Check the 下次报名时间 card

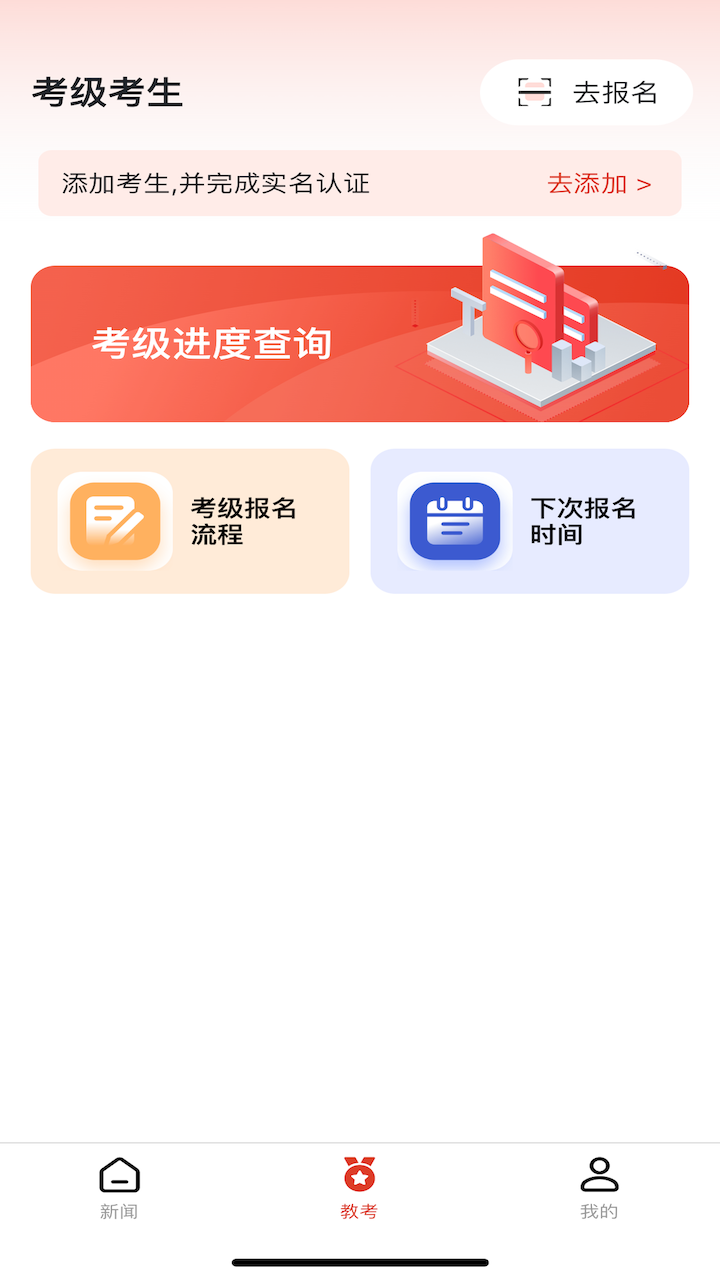click(x=530, y=521)
